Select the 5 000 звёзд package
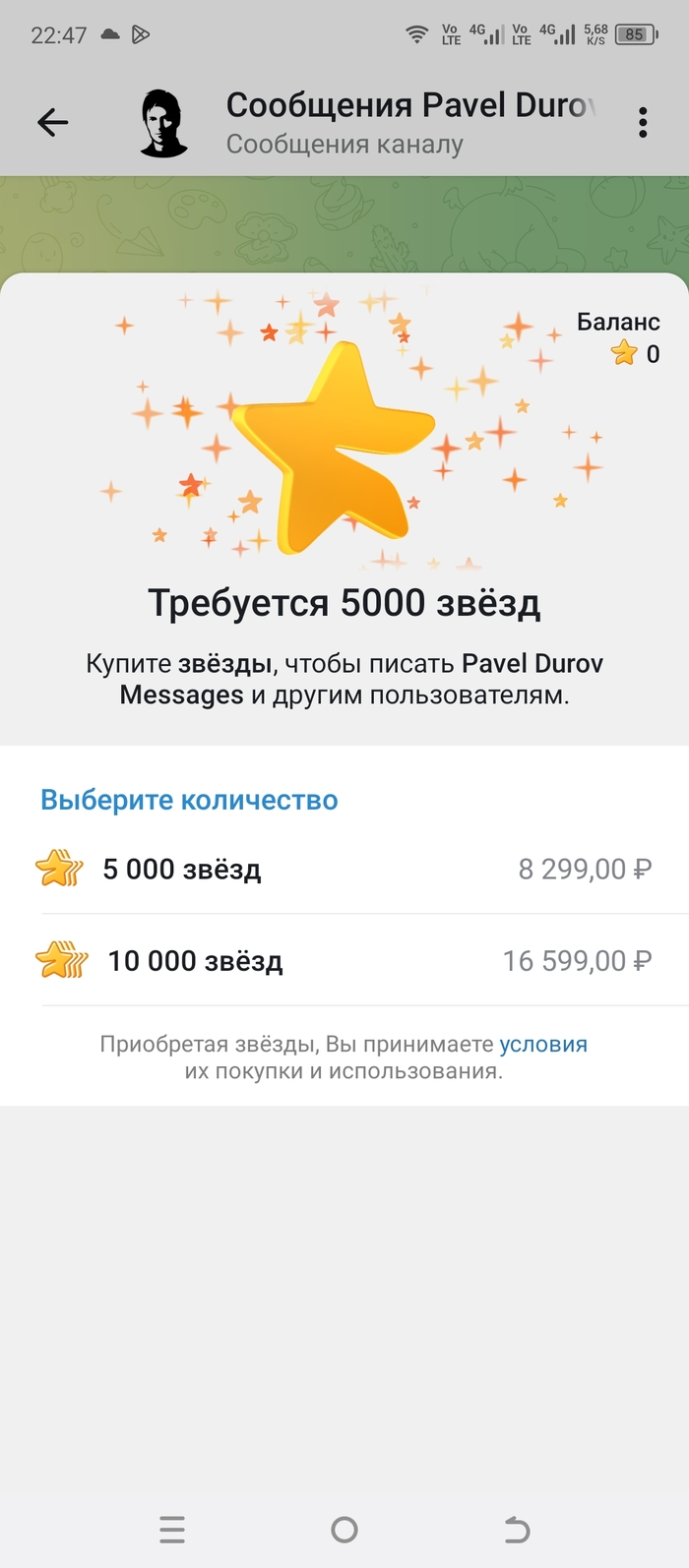Viewport: 689px width, 1568px height. 344,870
